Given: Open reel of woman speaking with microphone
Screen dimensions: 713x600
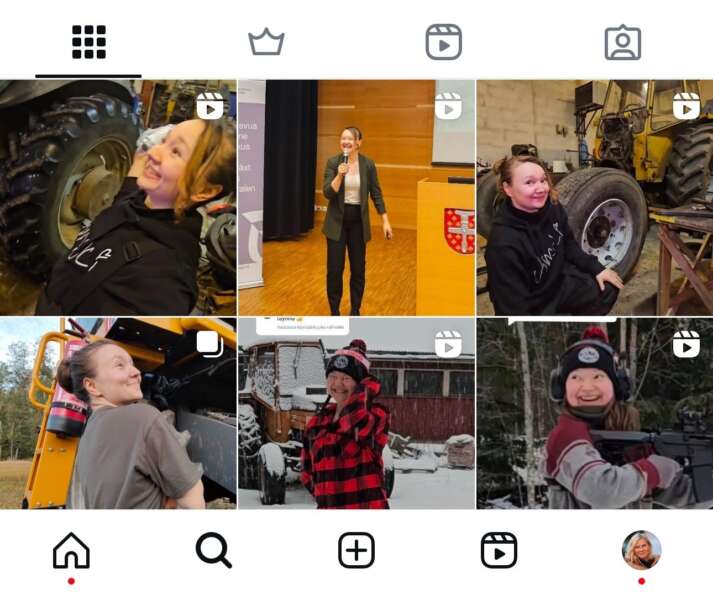Looking at the screenshot, I should 356,198.
